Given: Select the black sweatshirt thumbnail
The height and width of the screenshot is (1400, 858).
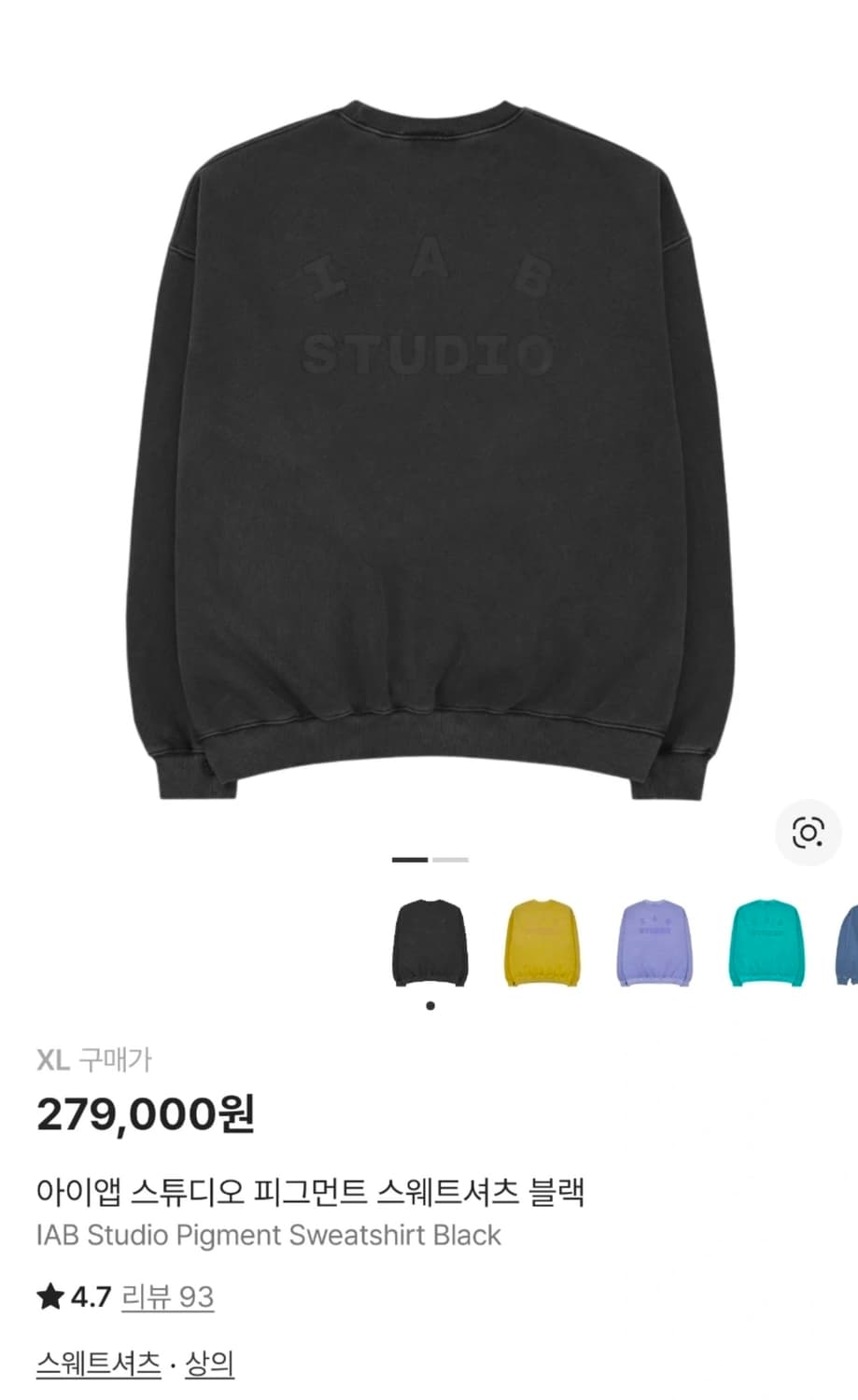Looking at the screenshot, I should (430, 945).
